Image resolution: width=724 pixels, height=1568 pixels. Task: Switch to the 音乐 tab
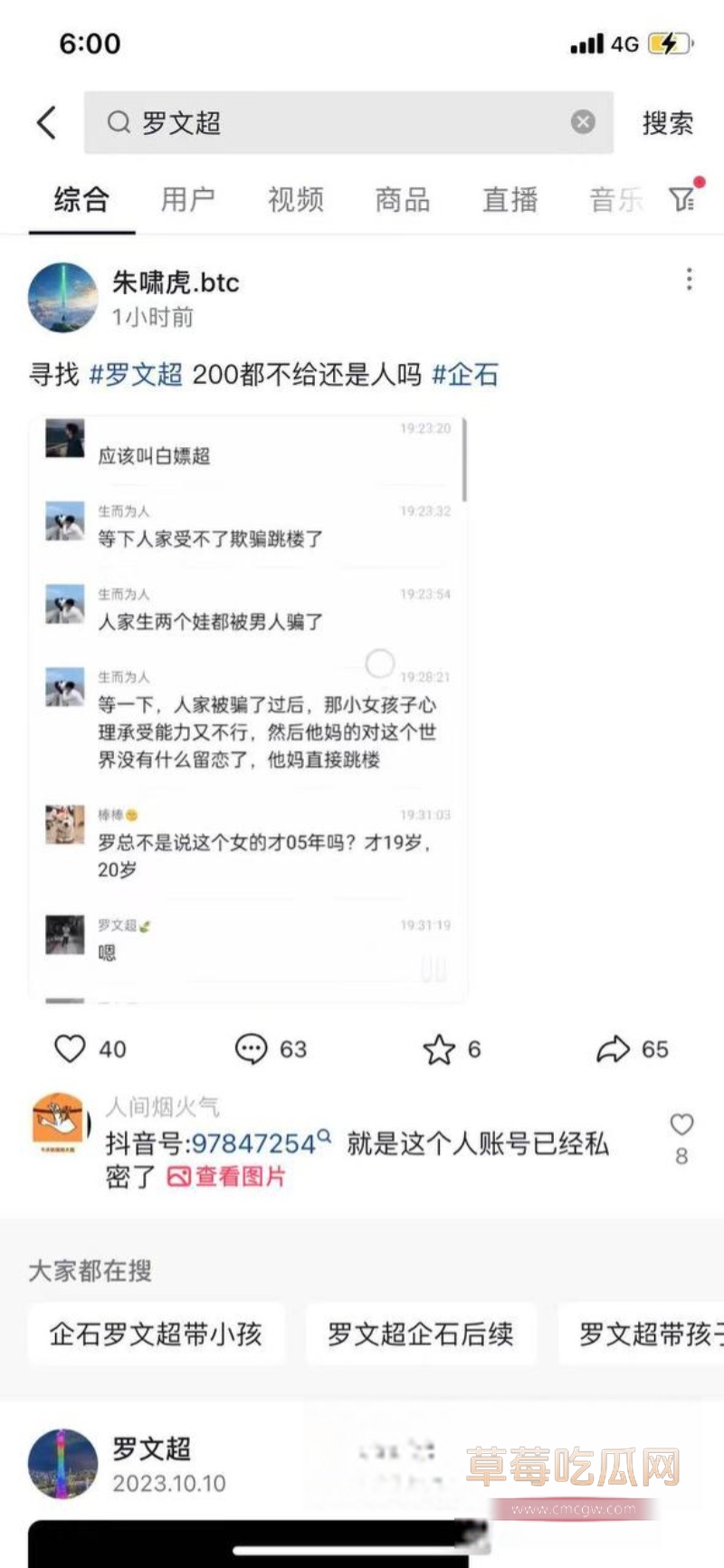click(x=615, y=199)
